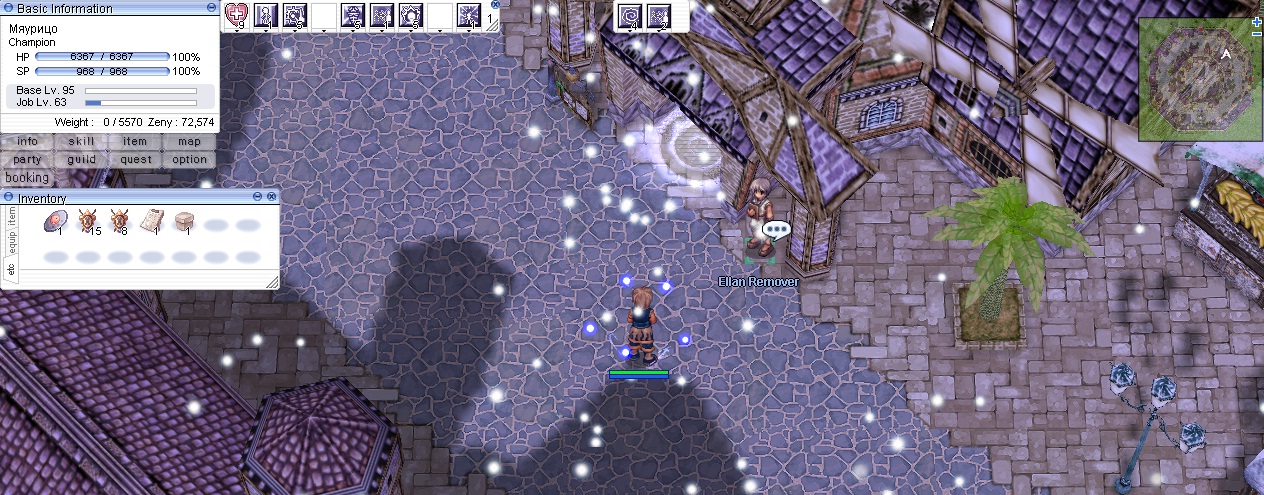
Task: Open the booking button
Action: (x=27, y=178)
